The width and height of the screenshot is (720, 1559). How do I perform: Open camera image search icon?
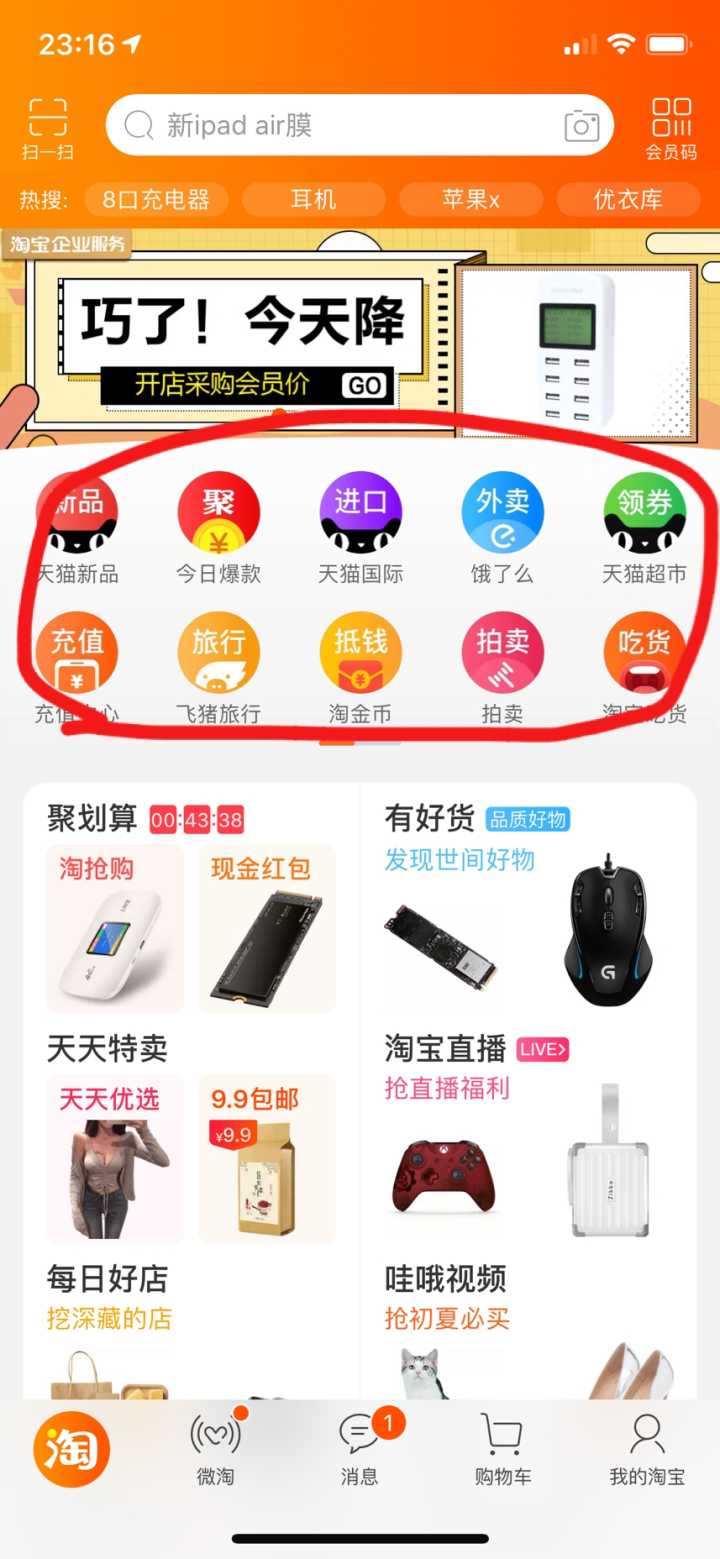(x=581, y=126)
